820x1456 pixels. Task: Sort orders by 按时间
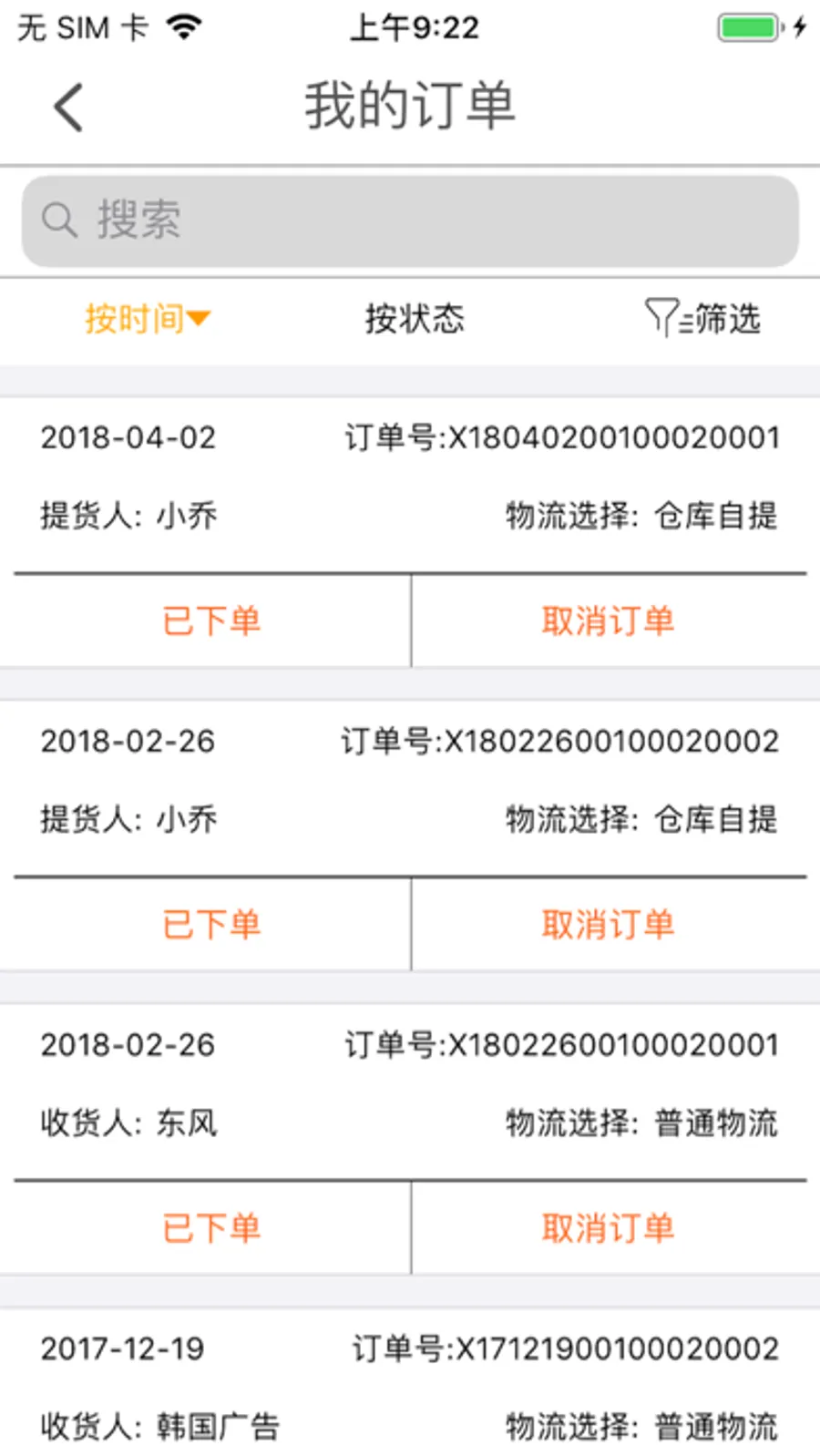pos(148,319)
